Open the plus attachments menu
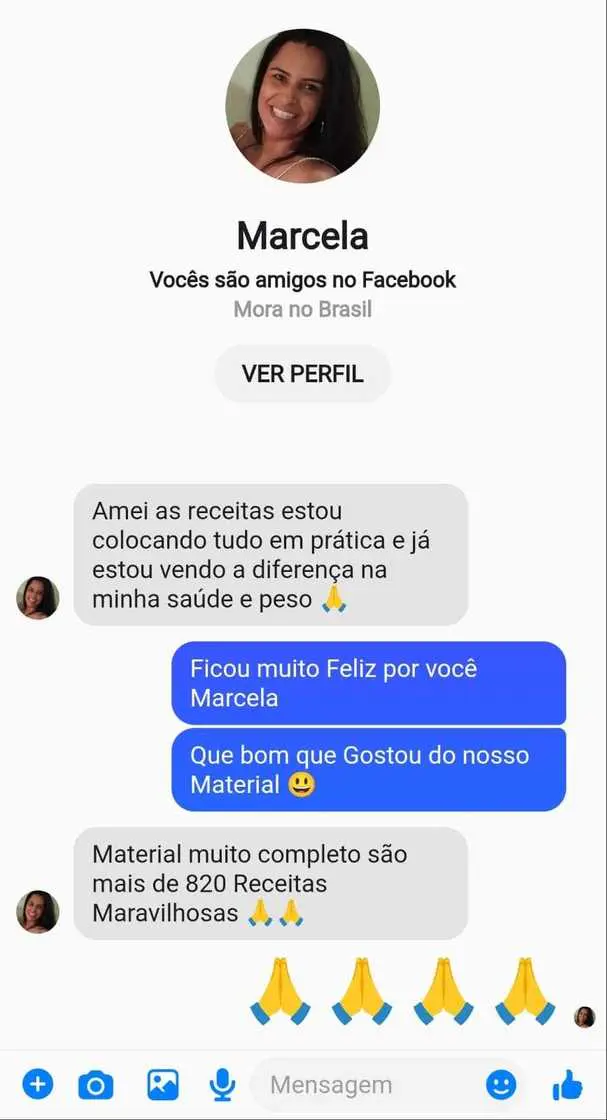 coord(37,1083)
